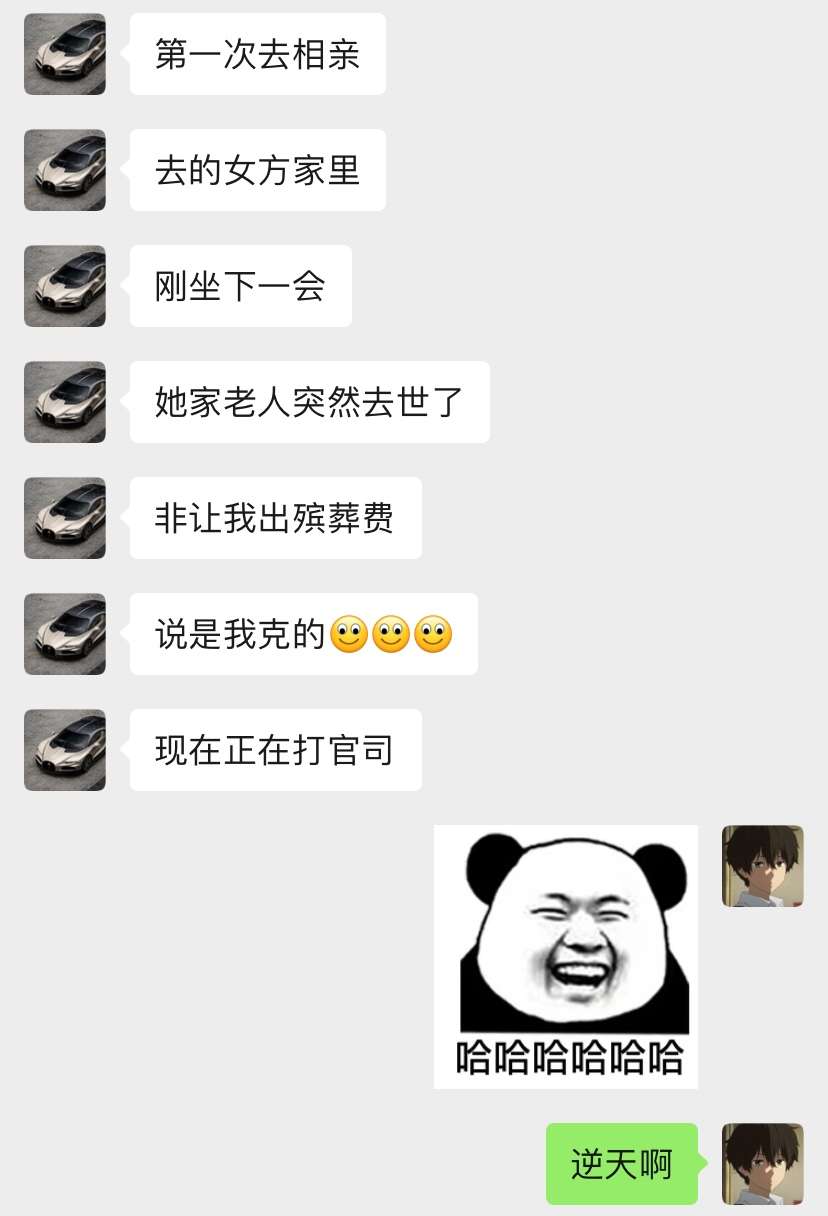Select the green "逆天啊" reply bubble
828x1216 pixels.
[x=621, y=1164]
